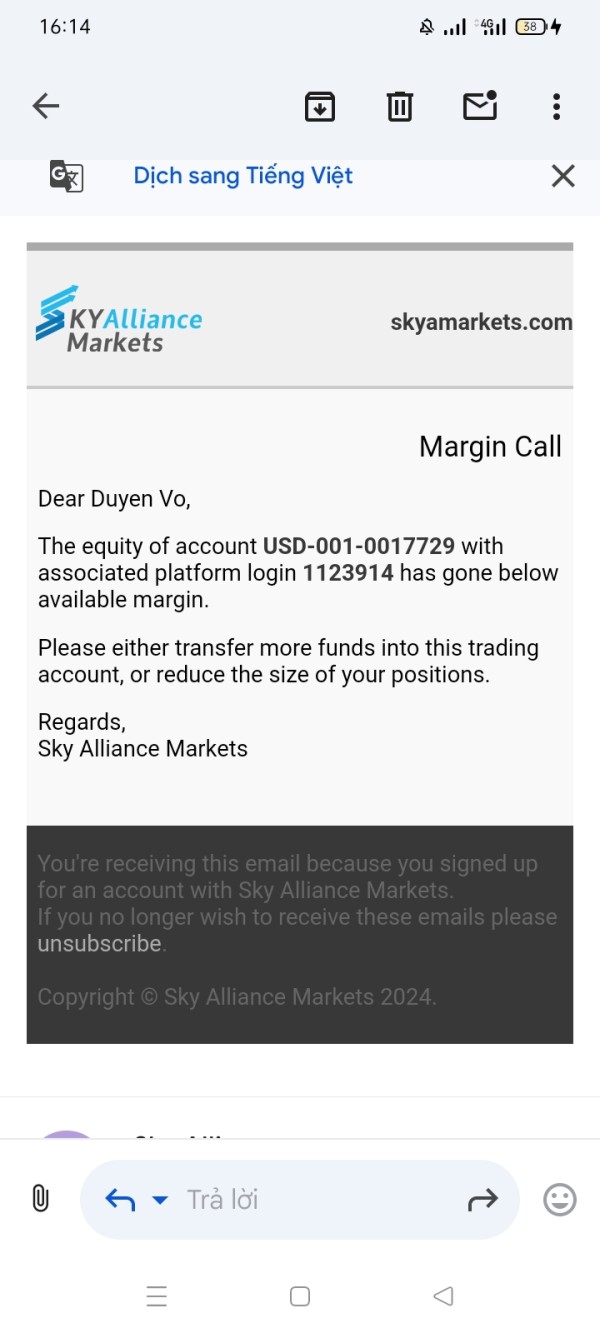Go back to the inbox
Viewport: 600px width, 1333px height.
(x=46, y=106)
